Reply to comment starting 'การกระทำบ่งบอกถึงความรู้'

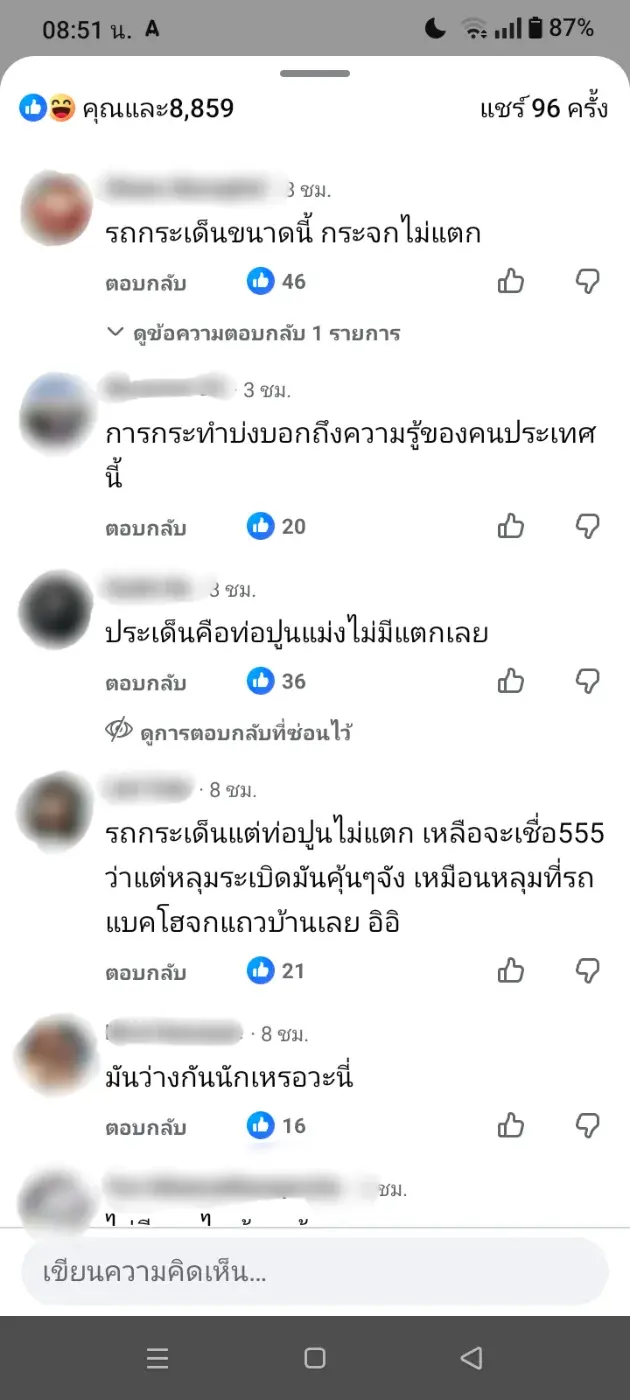(146, 528)
